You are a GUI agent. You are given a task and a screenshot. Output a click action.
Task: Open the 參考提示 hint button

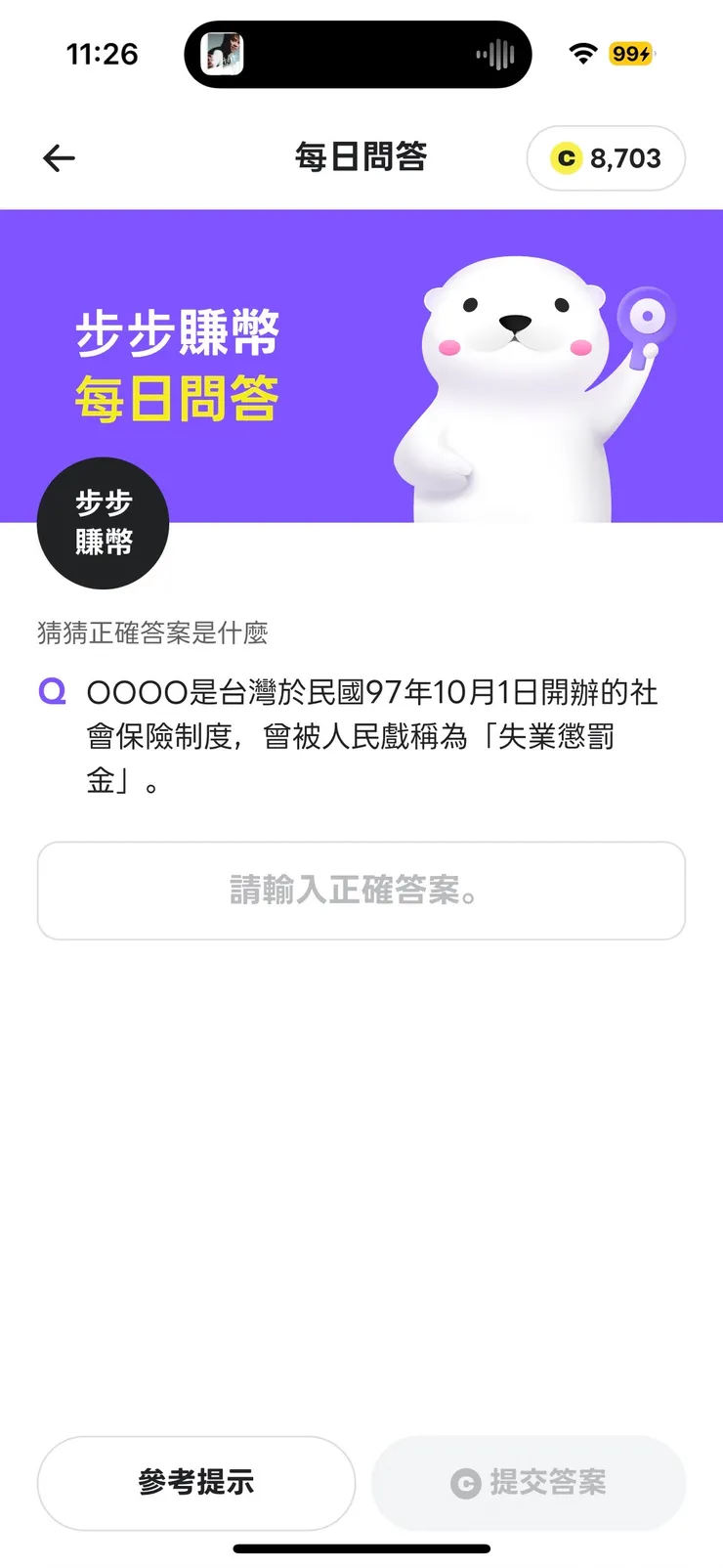coord(195,1483)
